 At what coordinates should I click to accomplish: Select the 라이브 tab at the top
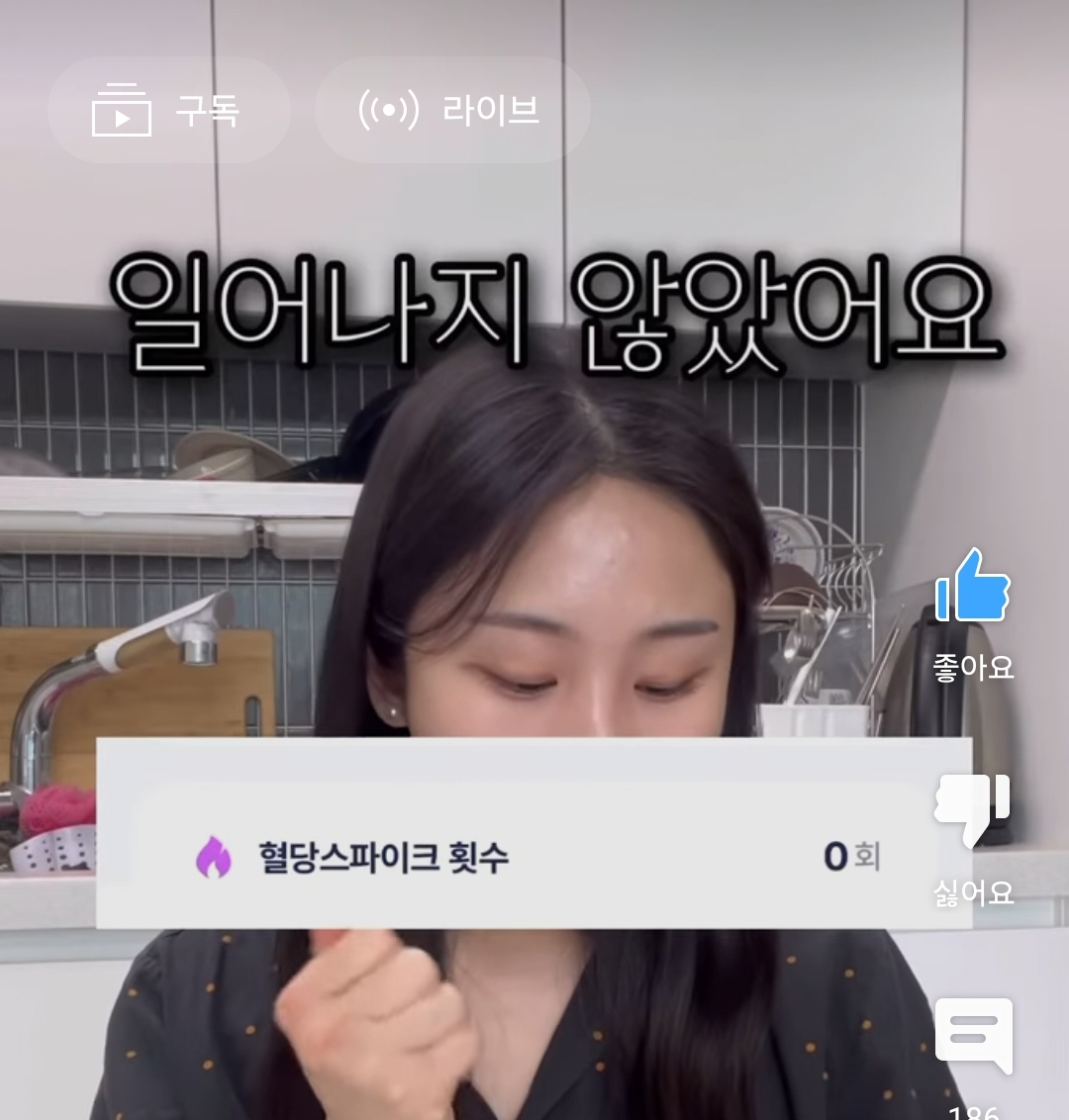click(x=452, y=111)
